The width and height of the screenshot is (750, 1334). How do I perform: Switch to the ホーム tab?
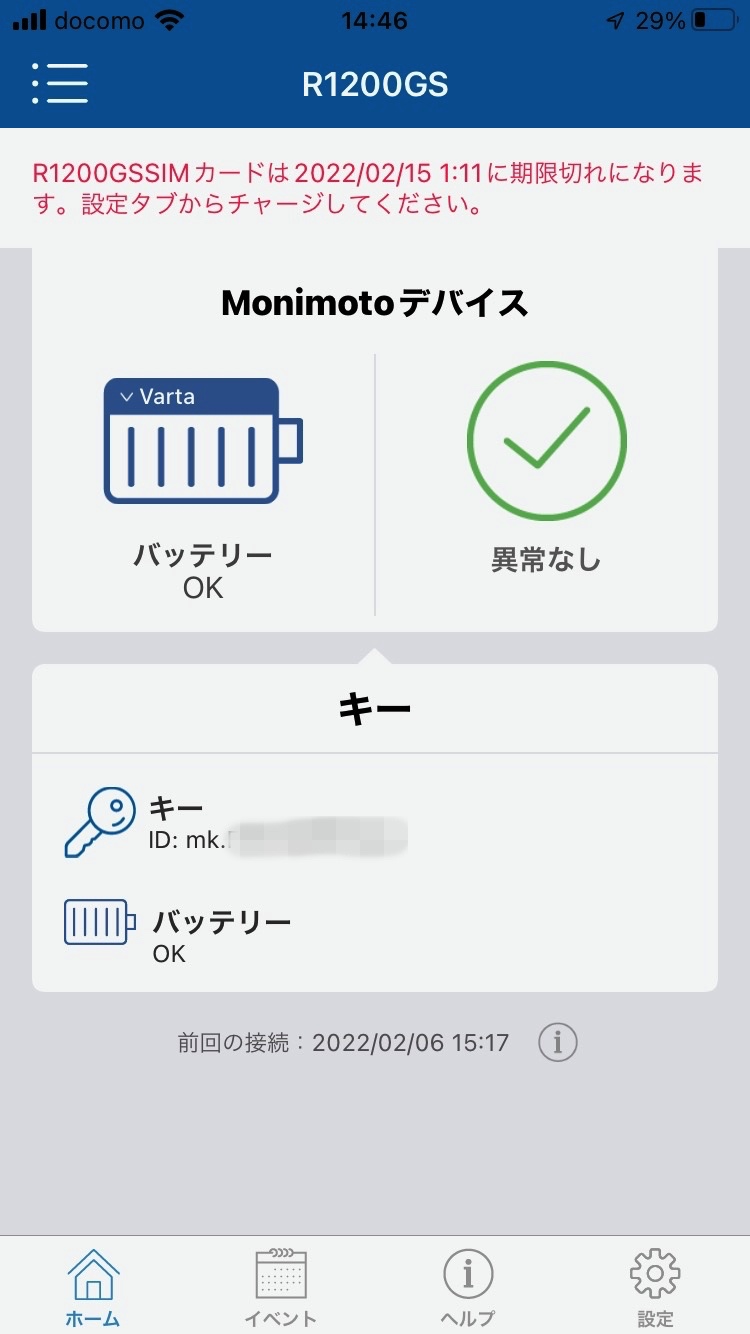point(93,1288)
